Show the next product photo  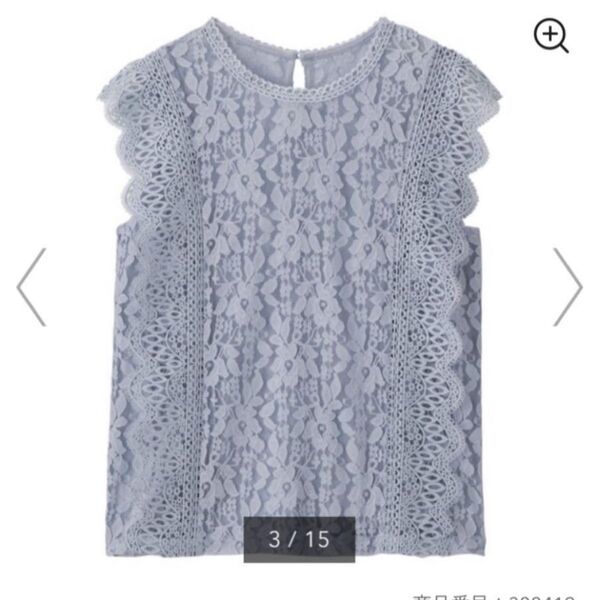pos(567,288)
